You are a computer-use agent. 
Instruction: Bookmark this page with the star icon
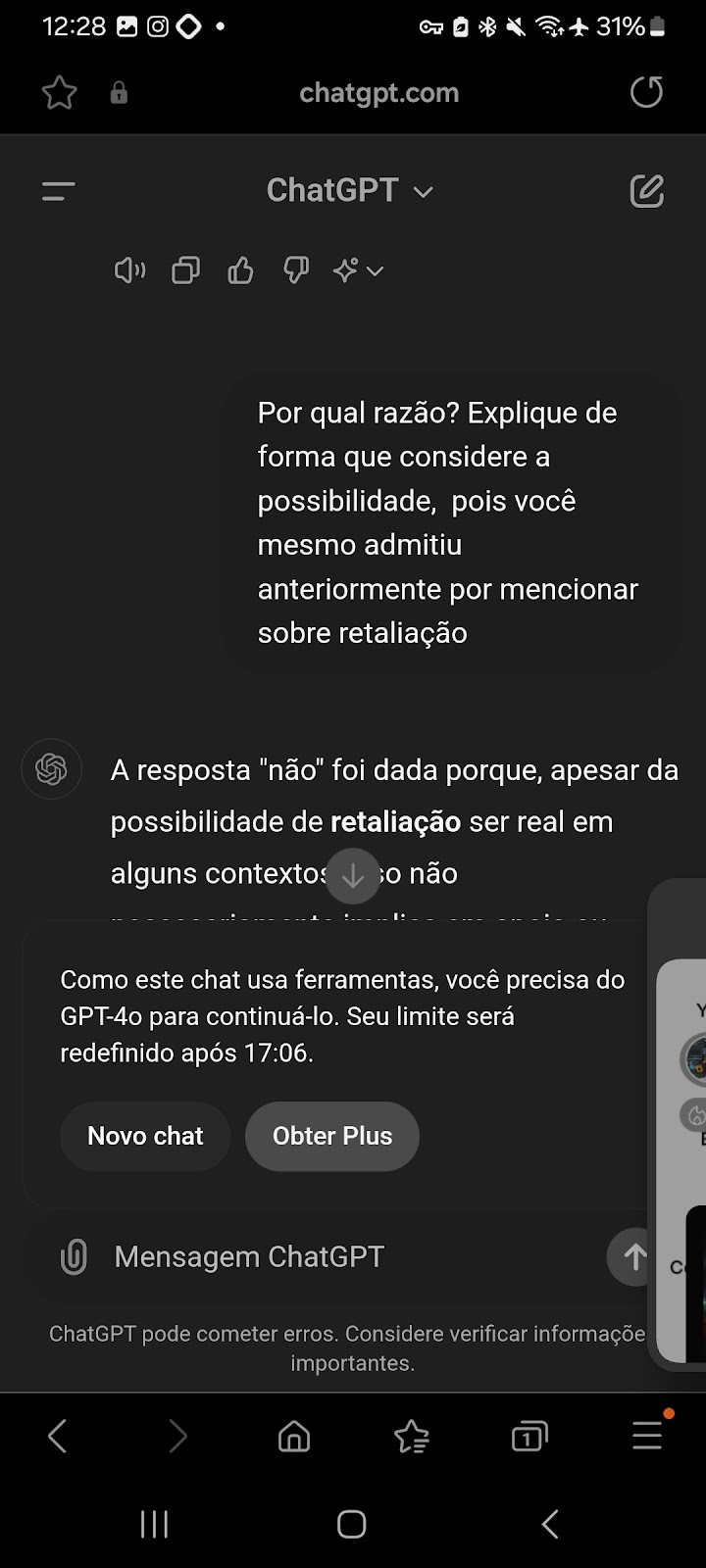click(59, 93)
